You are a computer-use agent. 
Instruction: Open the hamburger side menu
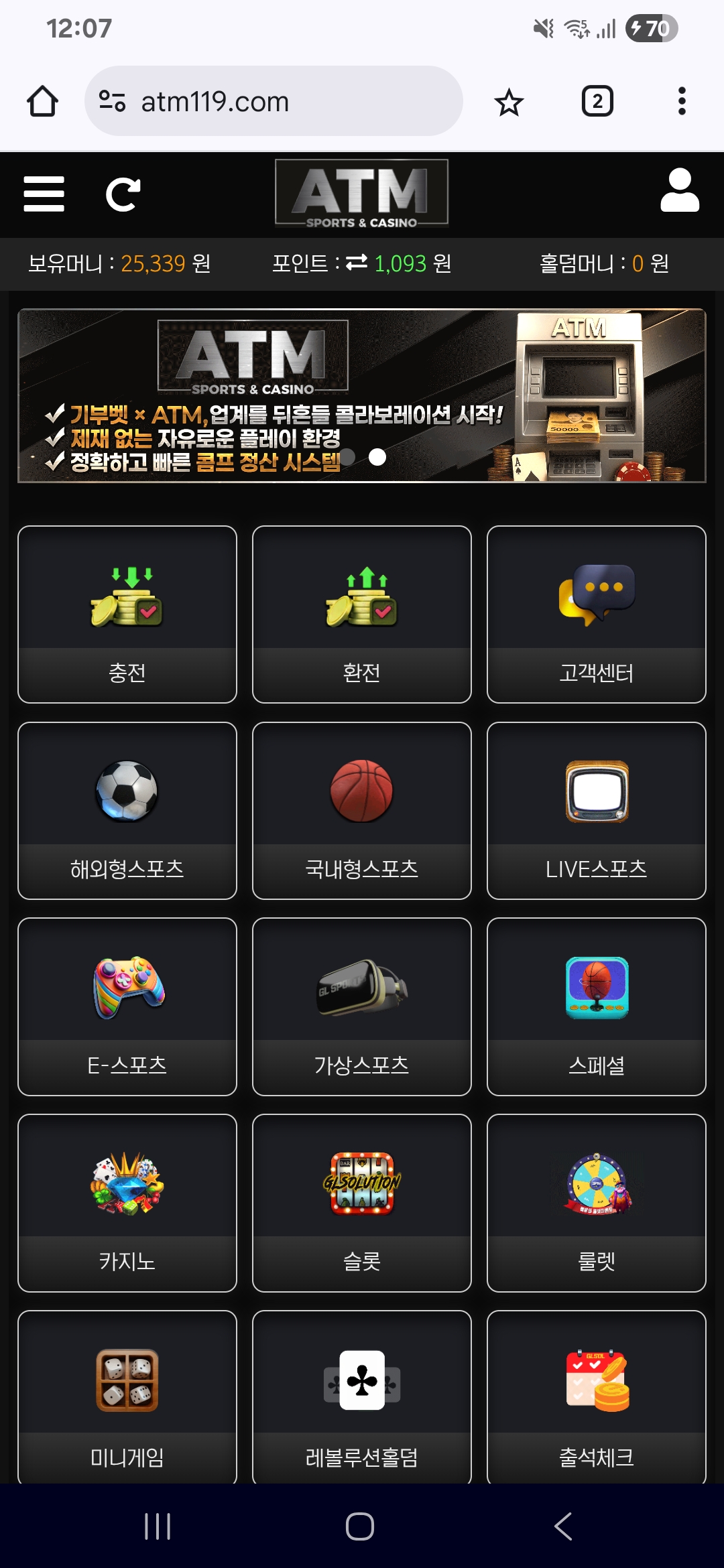[44, 194]
